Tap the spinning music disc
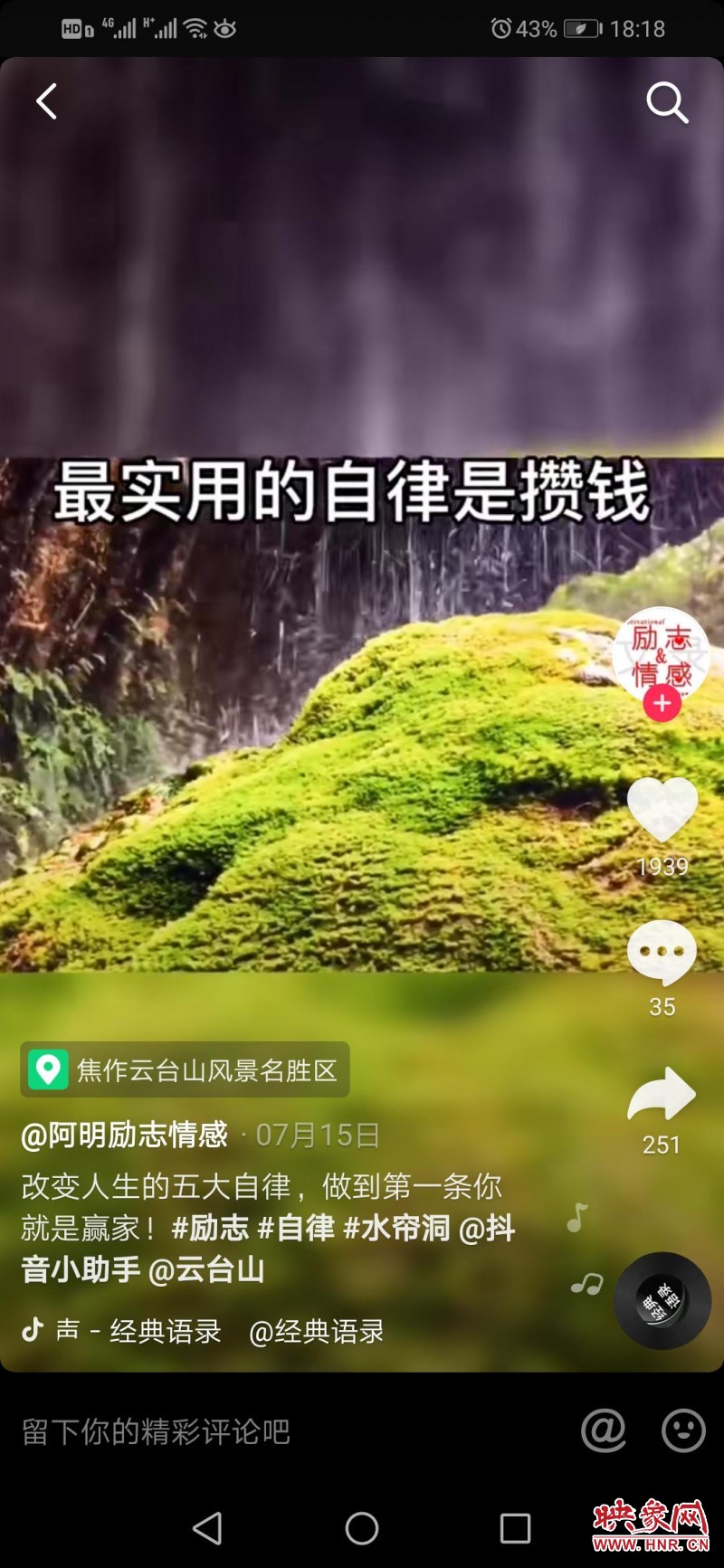Image resolution: width=724 pixels, height=1568 pixels. (662, 1301)
